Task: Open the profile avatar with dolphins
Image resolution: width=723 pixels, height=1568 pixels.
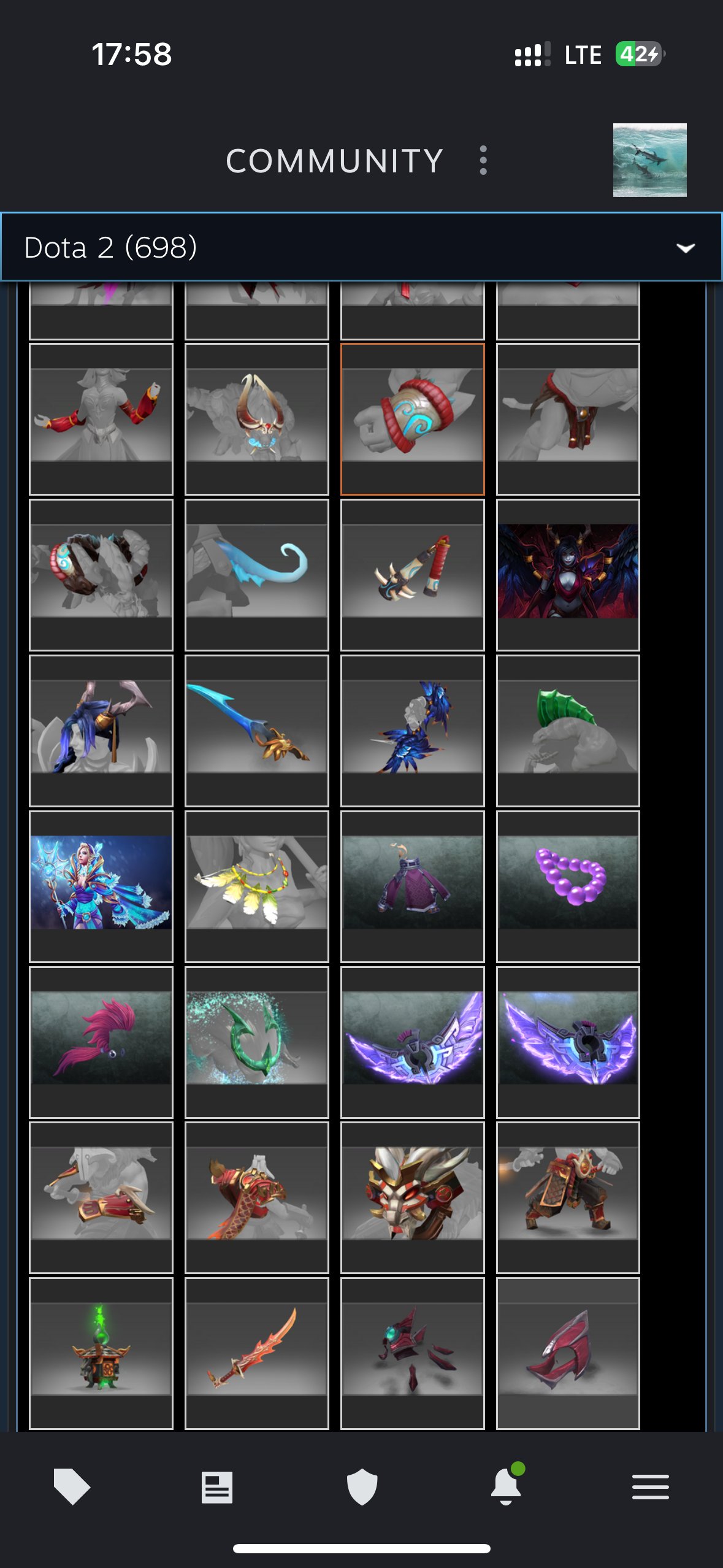Action: click(x=649, y=160)
